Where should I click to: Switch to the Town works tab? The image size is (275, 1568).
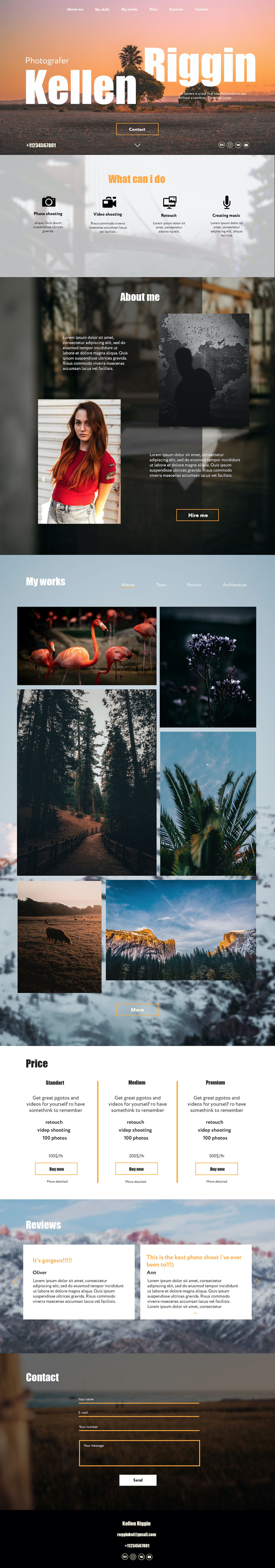pos(161,585)
